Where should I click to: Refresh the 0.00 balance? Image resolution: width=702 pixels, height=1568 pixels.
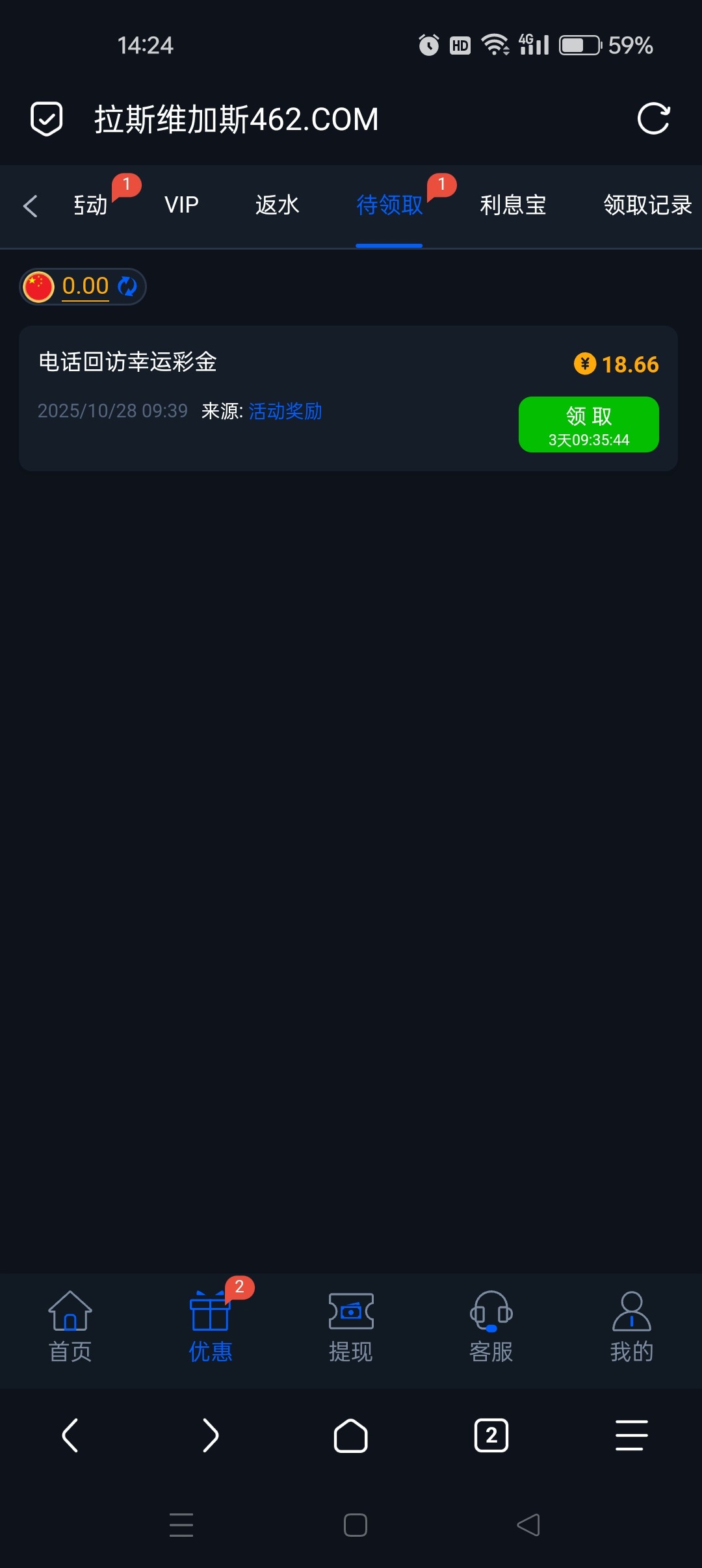[127, 287]
